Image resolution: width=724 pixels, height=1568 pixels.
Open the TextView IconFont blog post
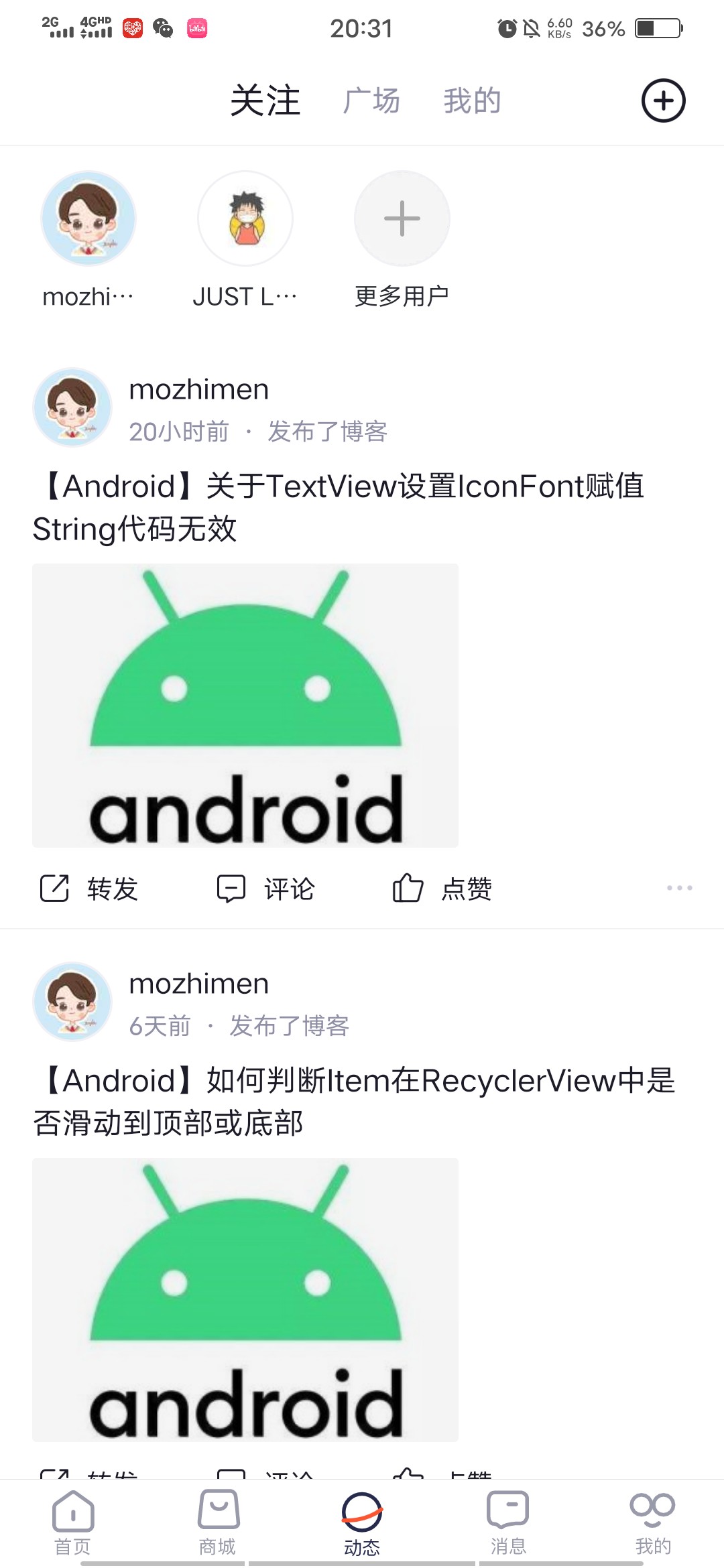(339, 507)
